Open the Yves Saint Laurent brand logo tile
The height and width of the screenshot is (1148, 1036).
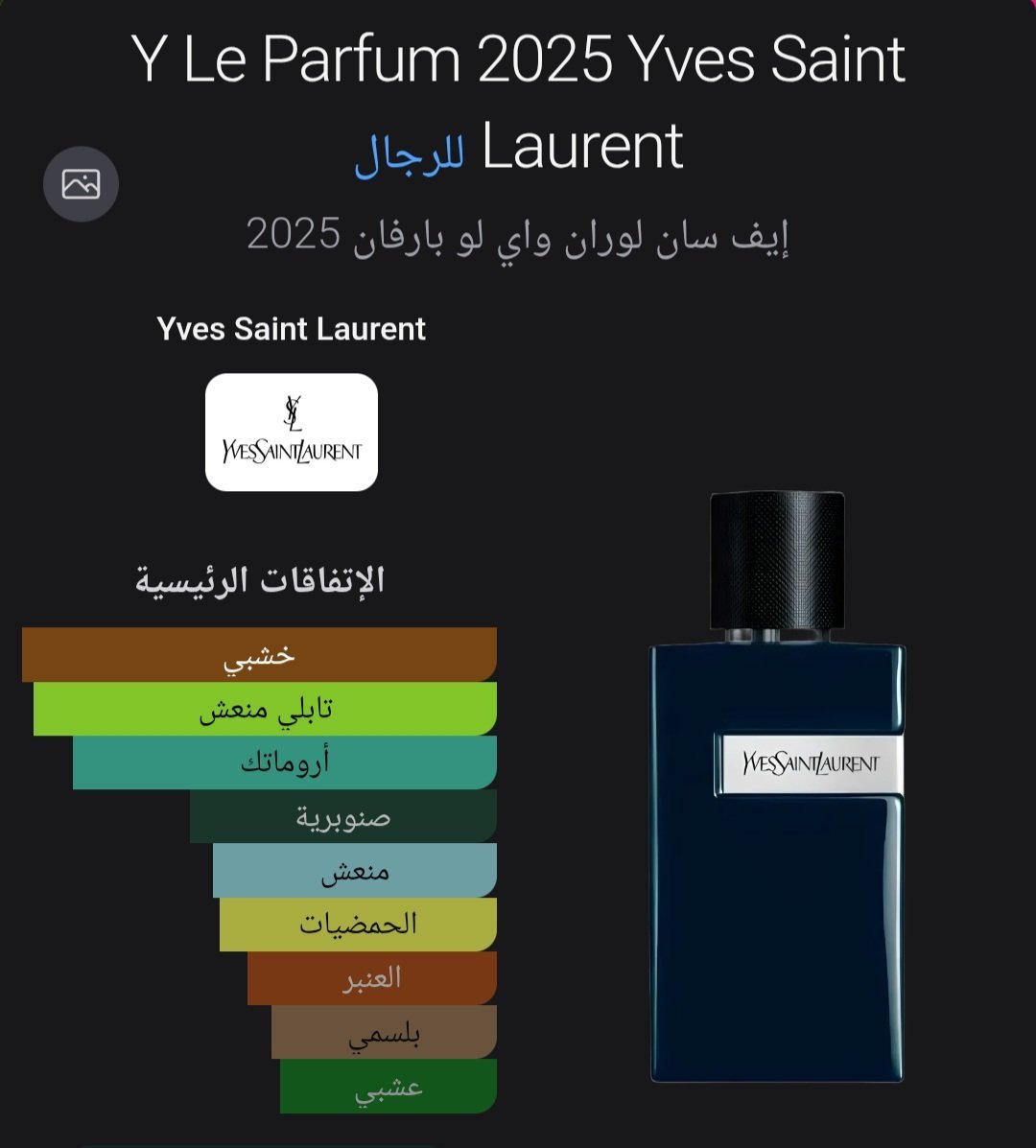(292, 433)
